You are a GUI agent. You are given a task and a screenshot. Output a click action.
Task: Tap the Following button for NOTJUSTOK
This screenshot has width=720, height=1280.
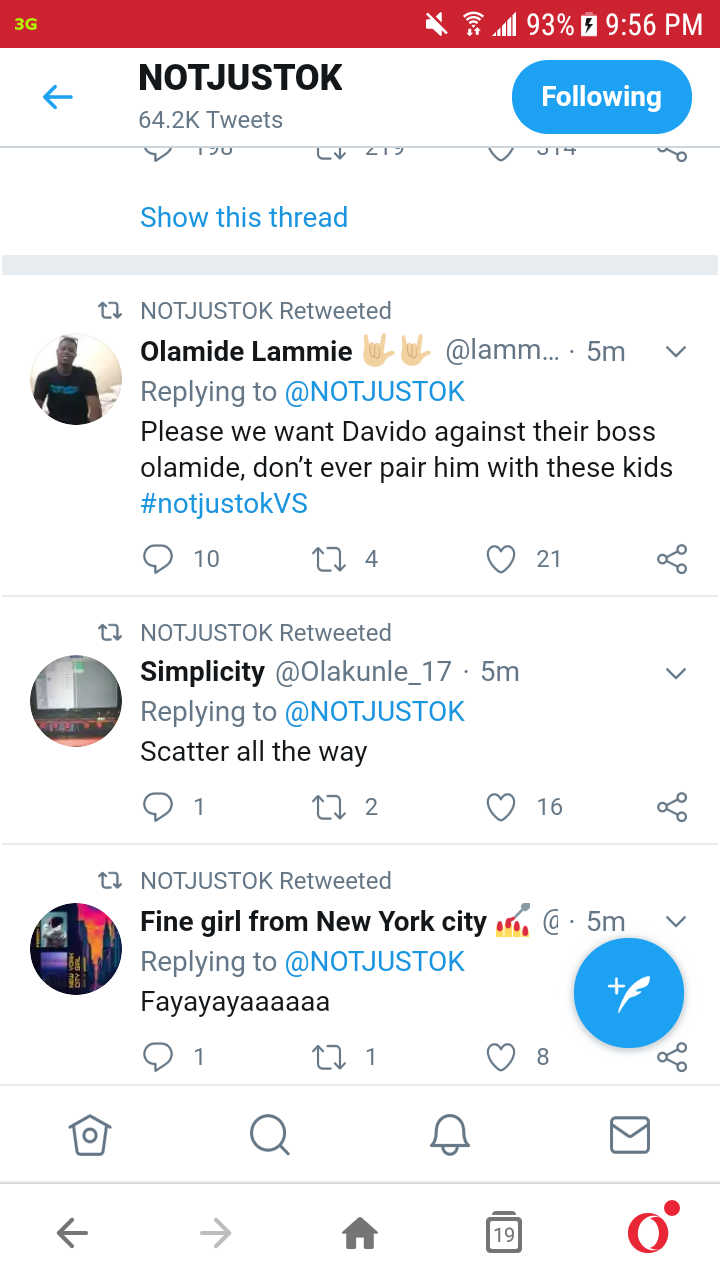(601, 97)
